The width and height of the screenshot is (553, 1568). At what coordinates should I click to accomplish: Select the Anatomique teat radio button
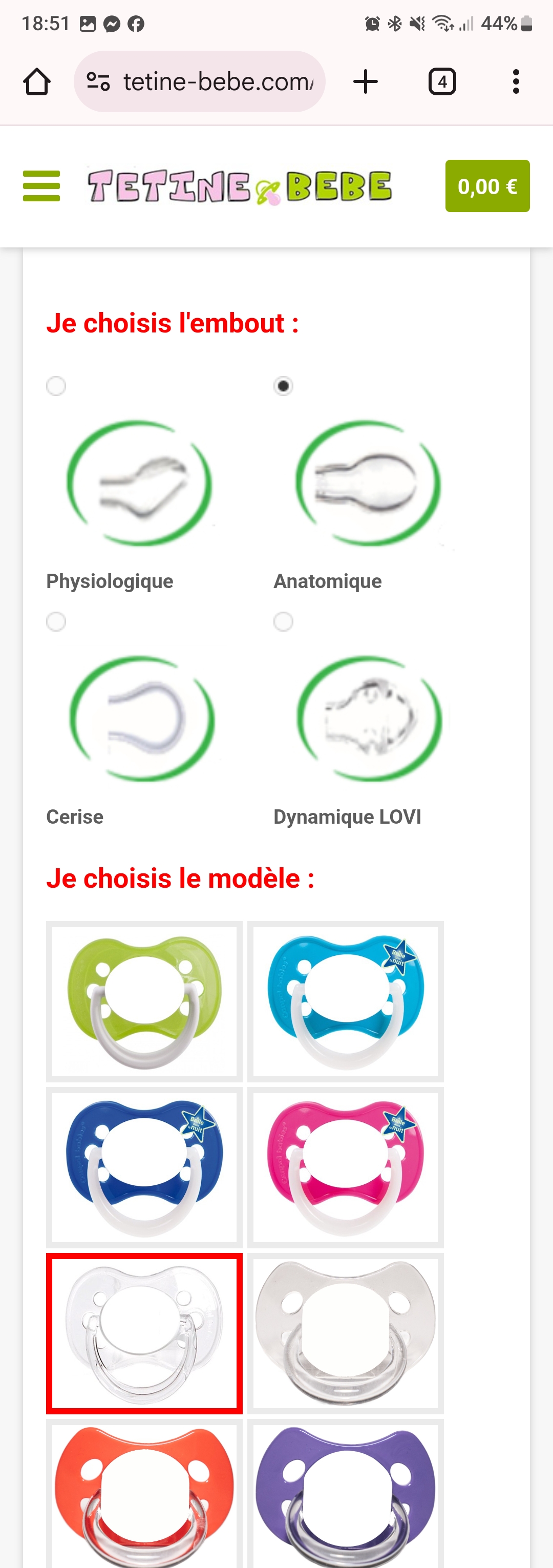click(283, 386)
